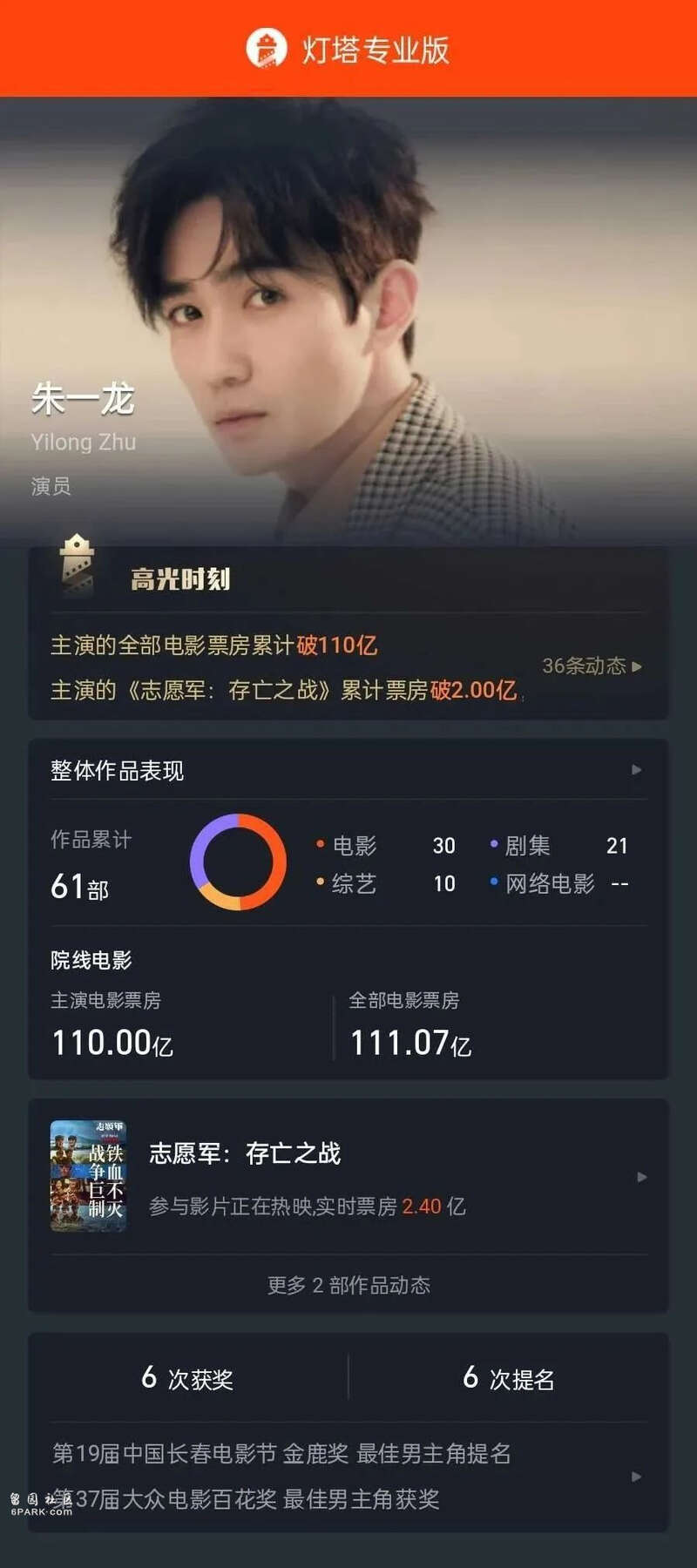The width and height of the screenshot is (697, 1568).
Task: Open the 志愿军：存亡之战 movie row
Action: pos(348,1176)
